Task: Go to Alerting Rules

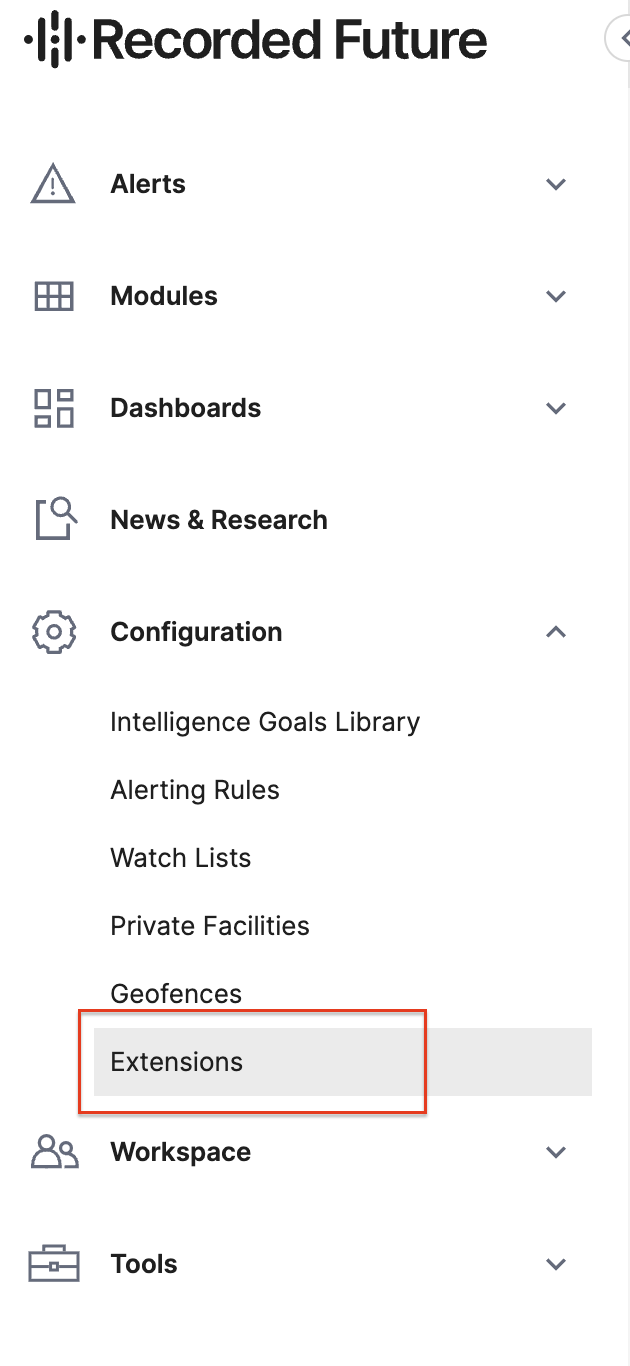Action: click(195, 790)
